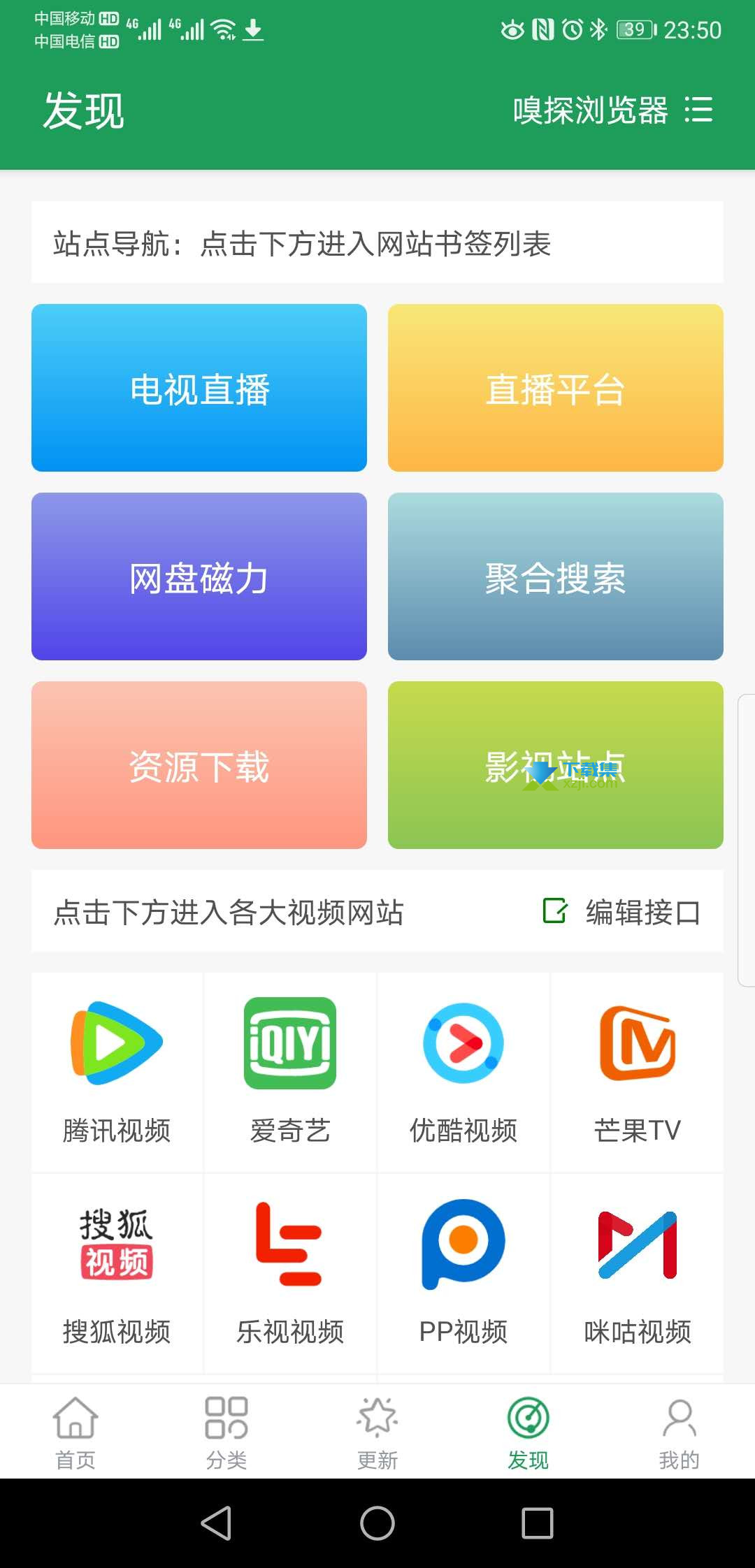Open 优酷视频
Viewport: 755px width, 1568px height.
point(463,1073)
